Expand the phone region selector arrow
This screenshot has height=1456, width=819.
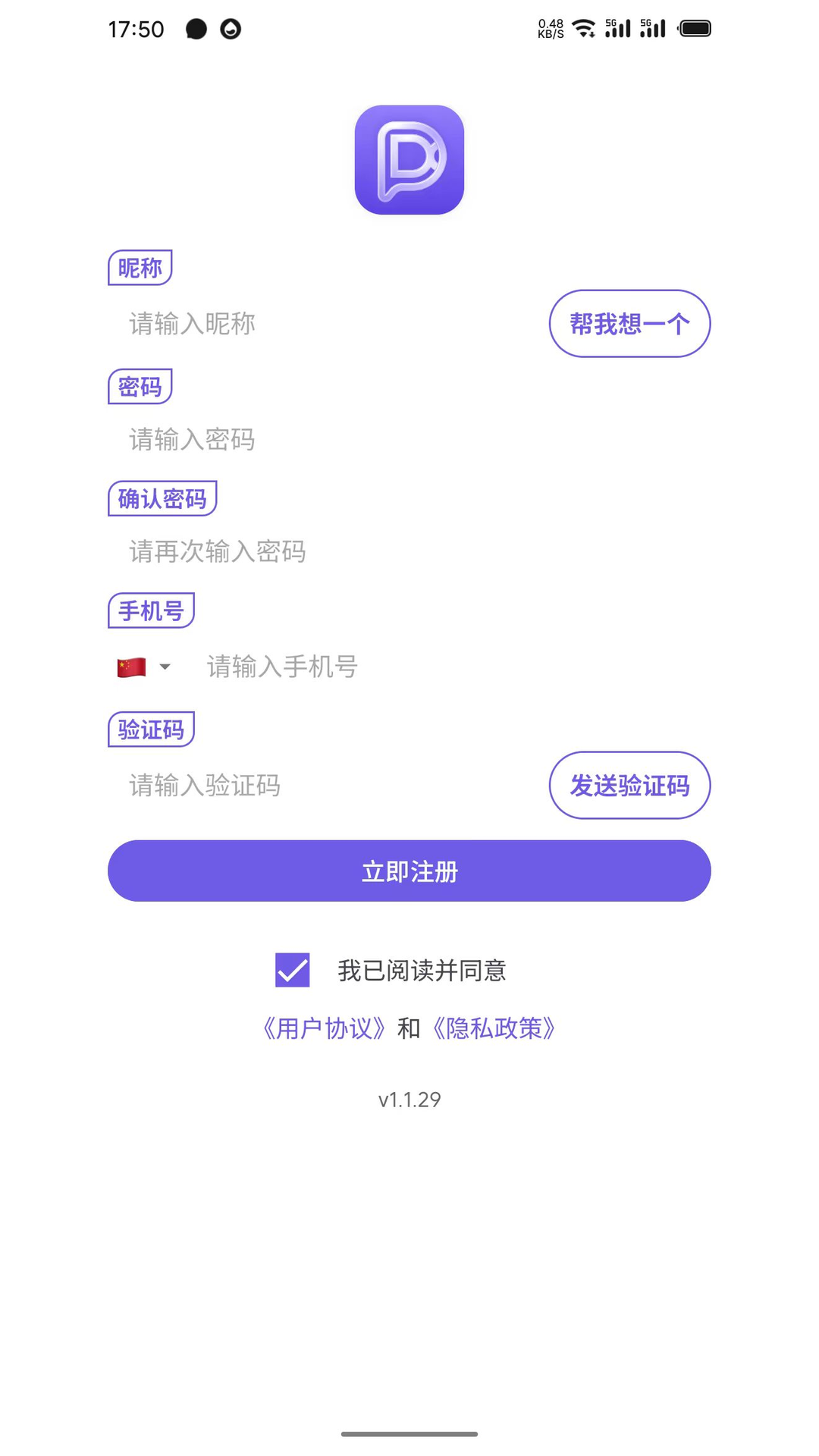point(166,667)
